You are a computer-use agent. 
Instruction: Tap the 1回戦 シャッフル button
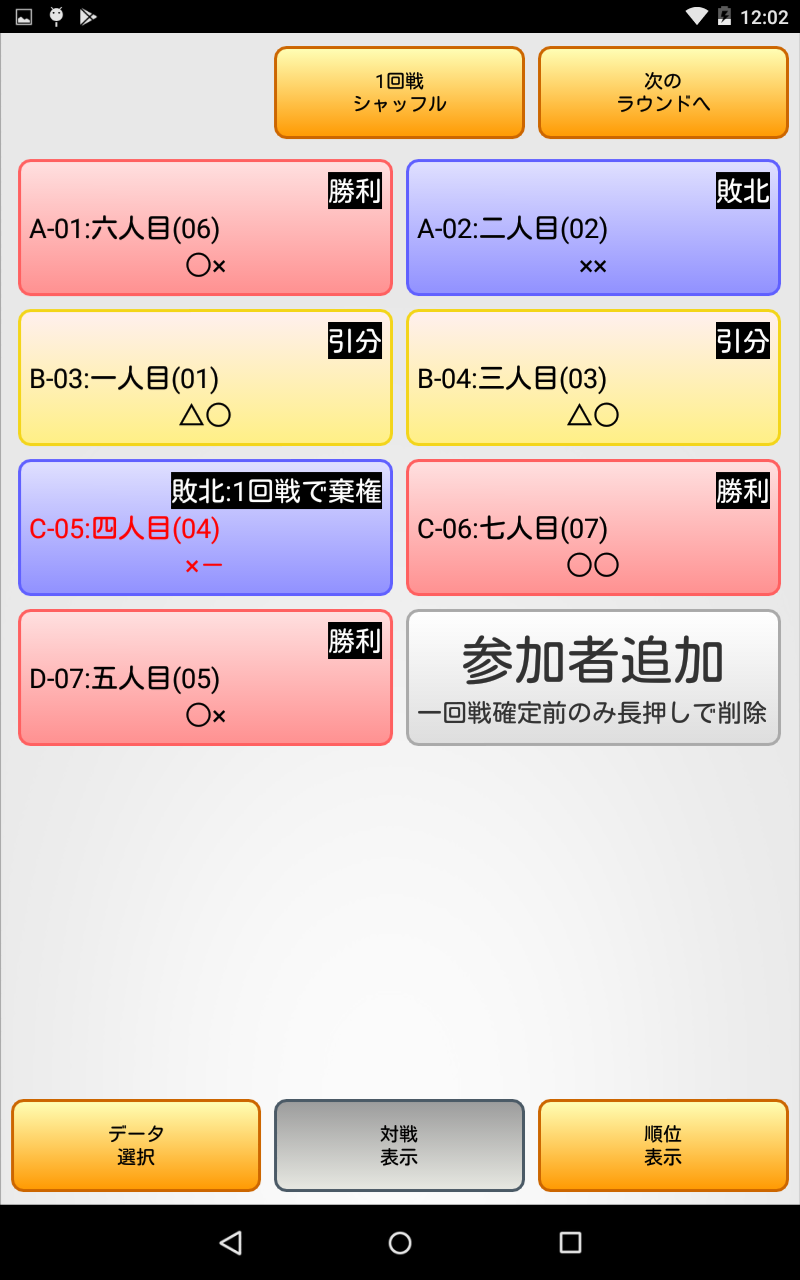[399, 92]
